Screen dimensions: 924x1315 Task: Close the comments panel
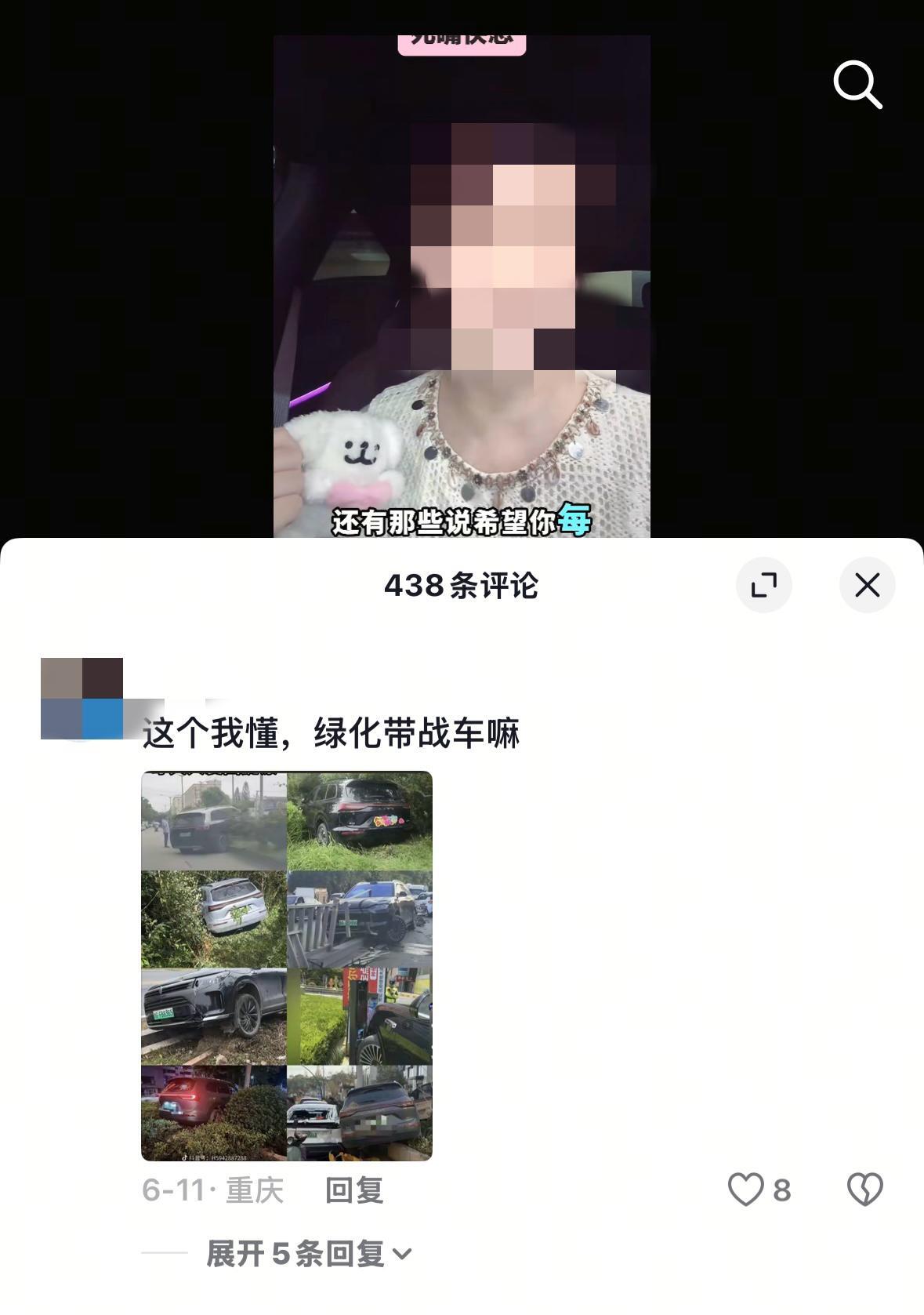[x=867, y=585]
